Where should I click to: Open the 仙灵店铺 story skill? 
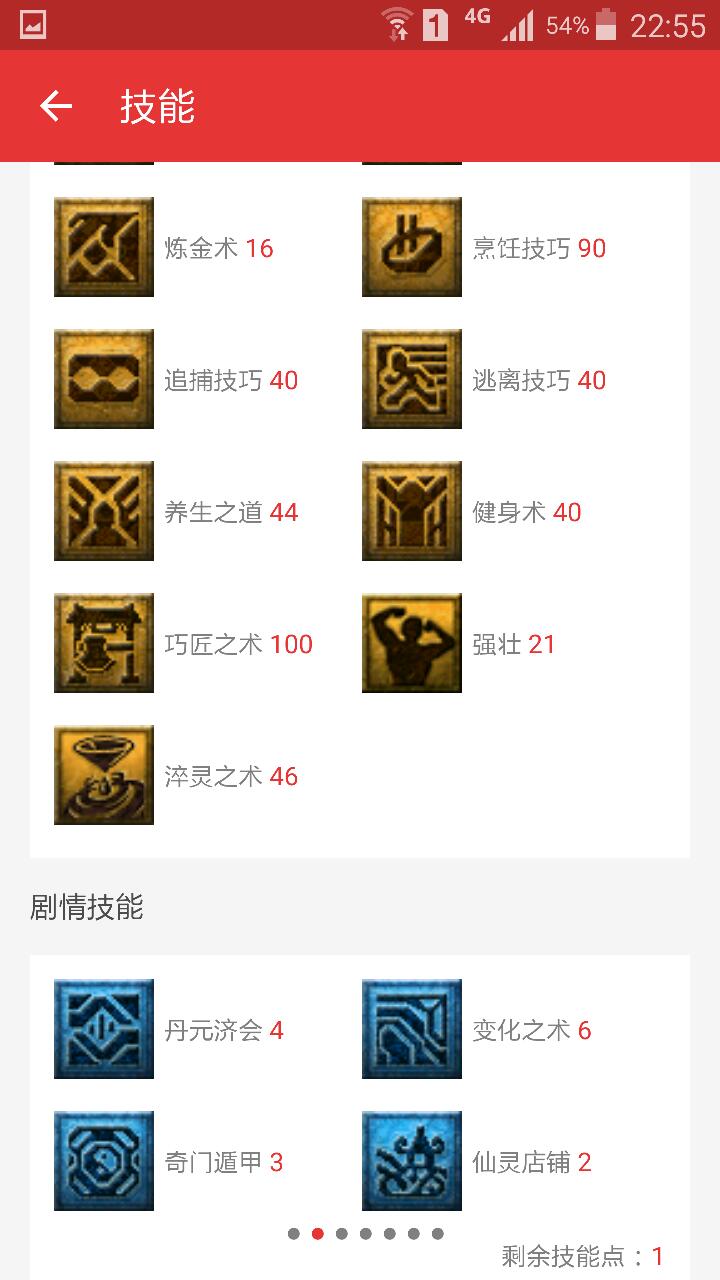point(412,1161)
